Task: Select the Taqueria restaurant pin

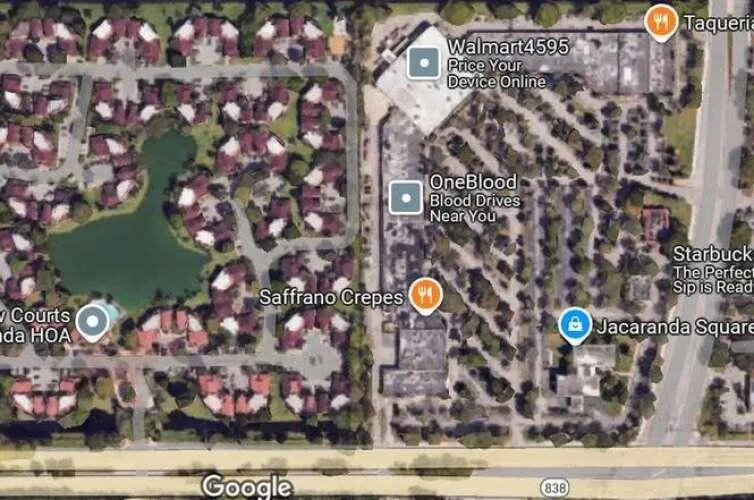Action: point(661,22)
